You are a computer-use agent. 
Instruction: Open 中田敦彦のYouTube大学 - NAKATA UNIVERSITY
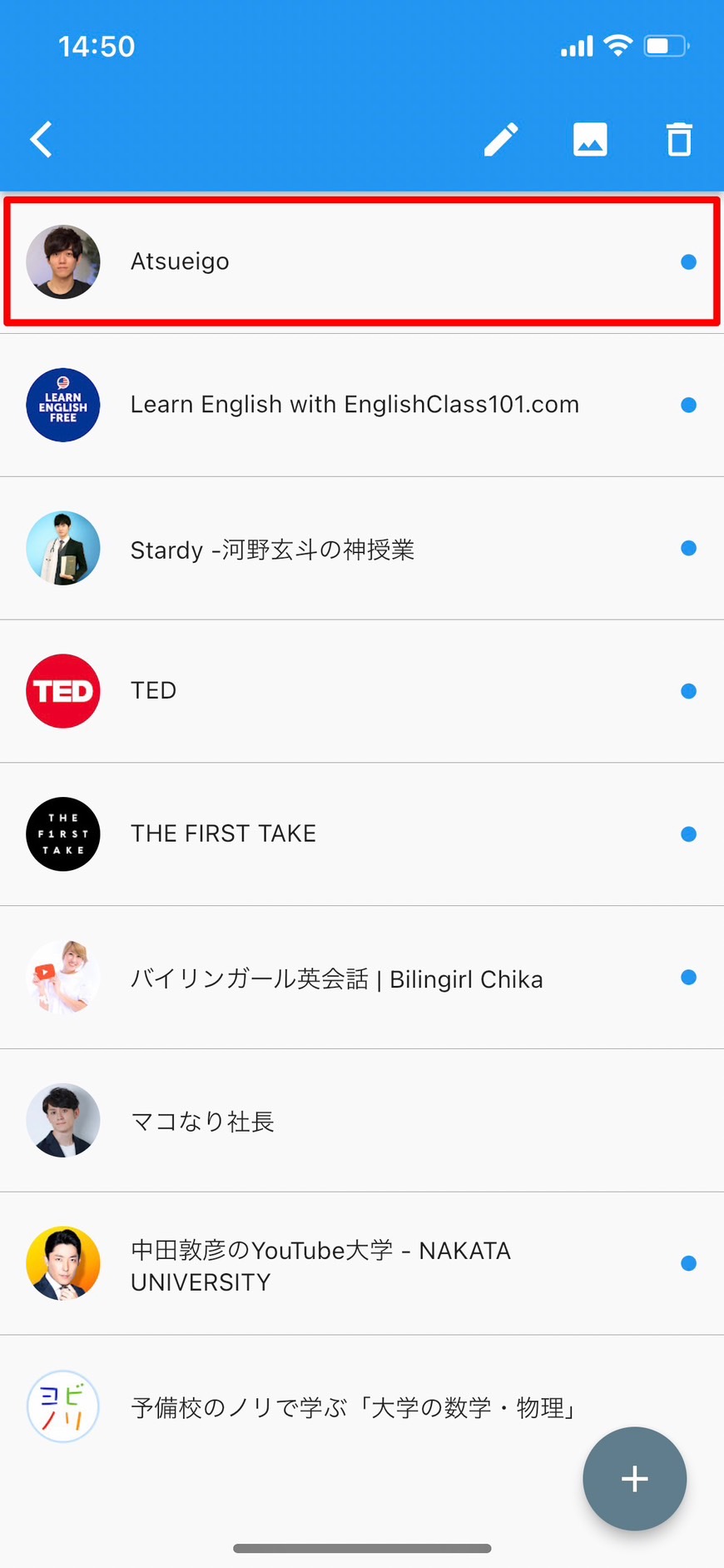(x=362, y=1264)
